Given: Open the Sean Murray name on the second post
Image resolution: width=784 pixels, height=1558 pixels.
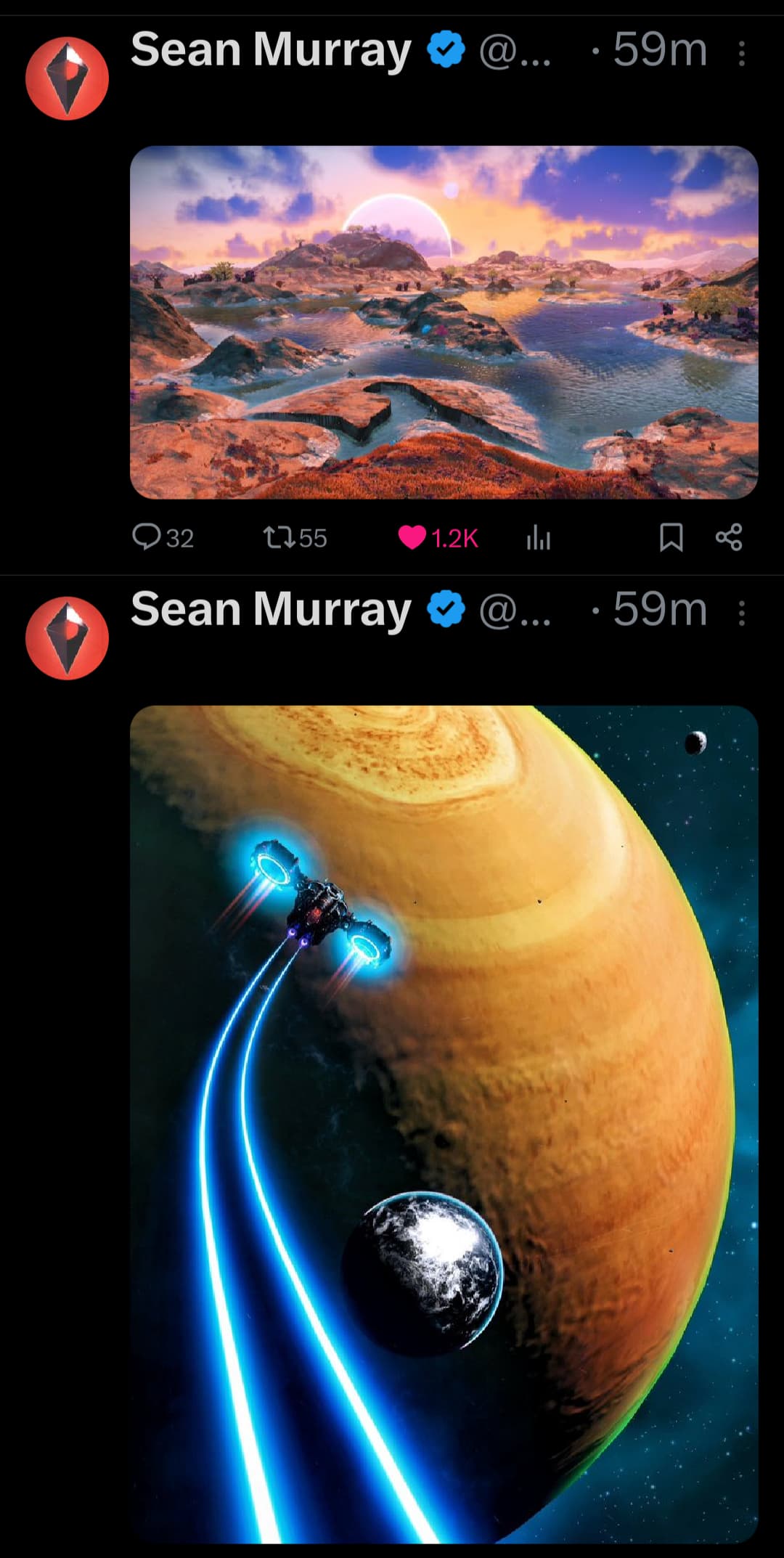Looking at the screenshot, I should (x=271, y=610).
